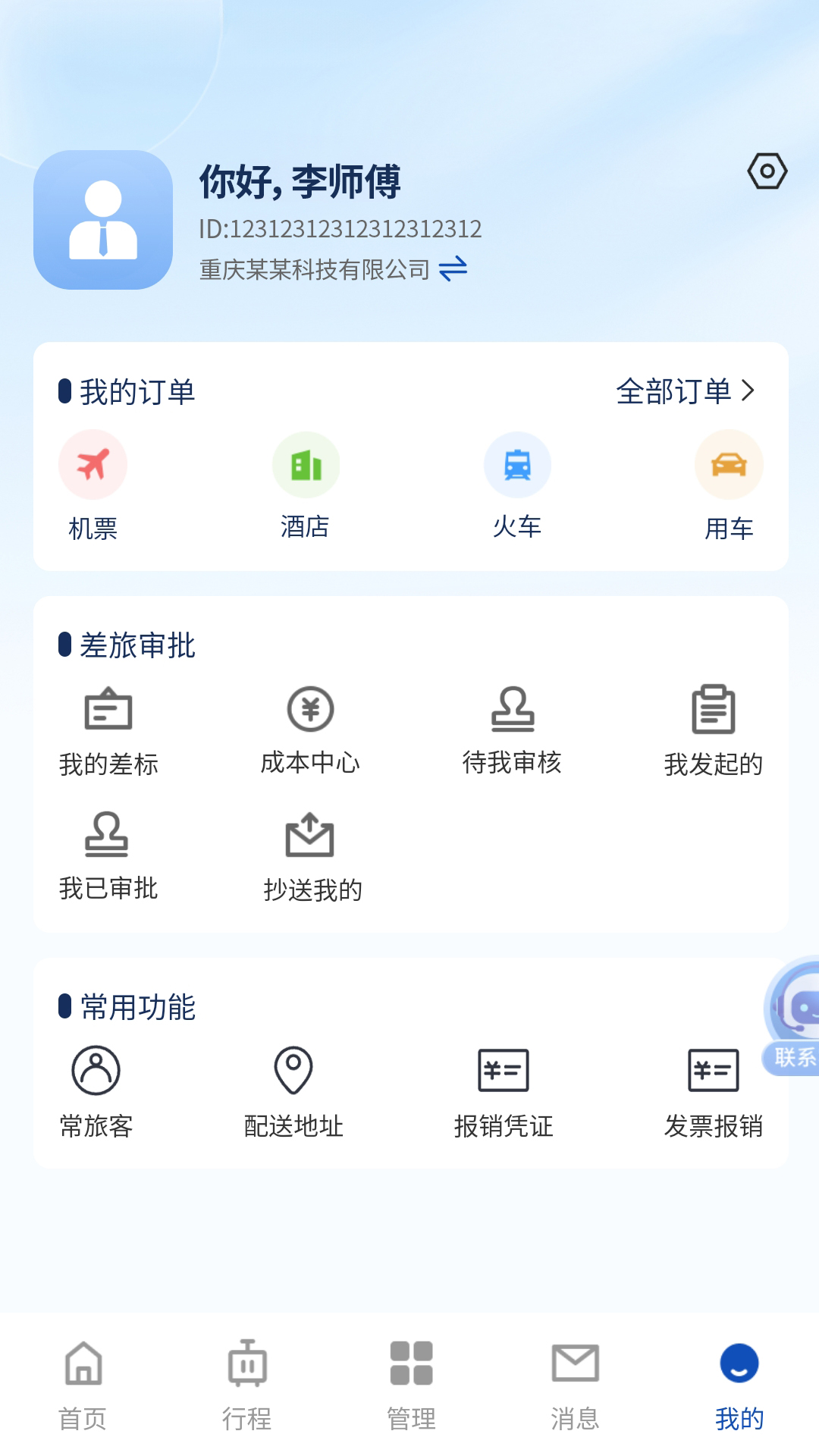This screenshot has width=819, height=1456.
Task: Select the 火车 (train) orders icon
Action: pyautogui.click(x=517, y=466)
